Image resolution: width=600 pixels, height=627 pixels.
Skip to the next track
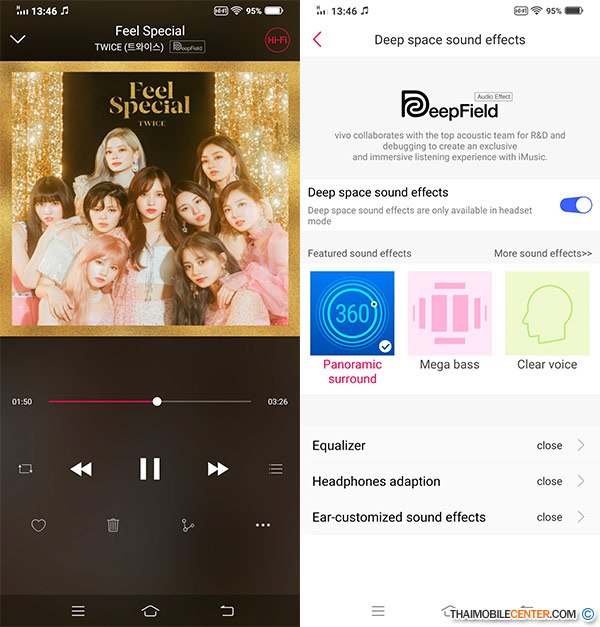217,468
